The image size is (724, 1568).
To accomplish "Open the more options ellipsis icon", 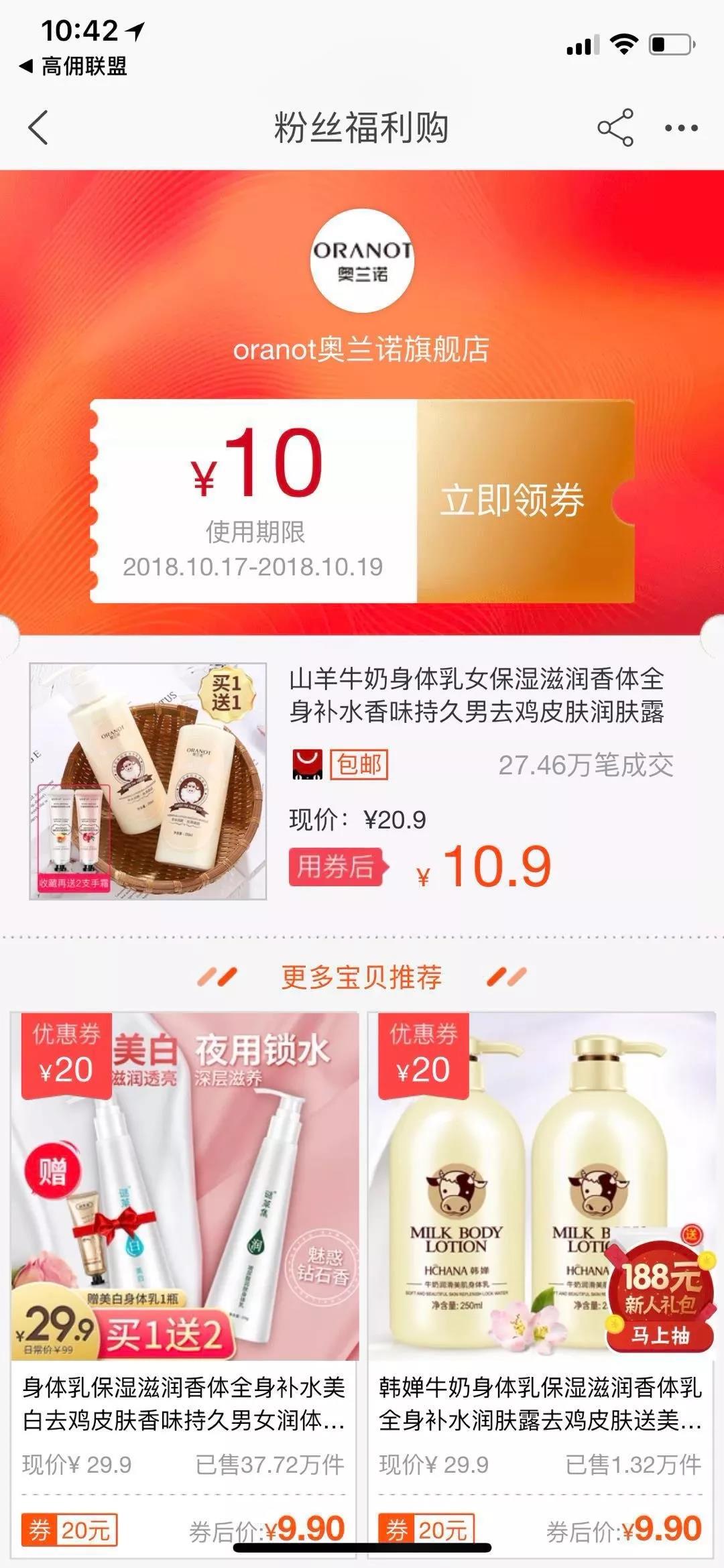I will click(680, 127).
